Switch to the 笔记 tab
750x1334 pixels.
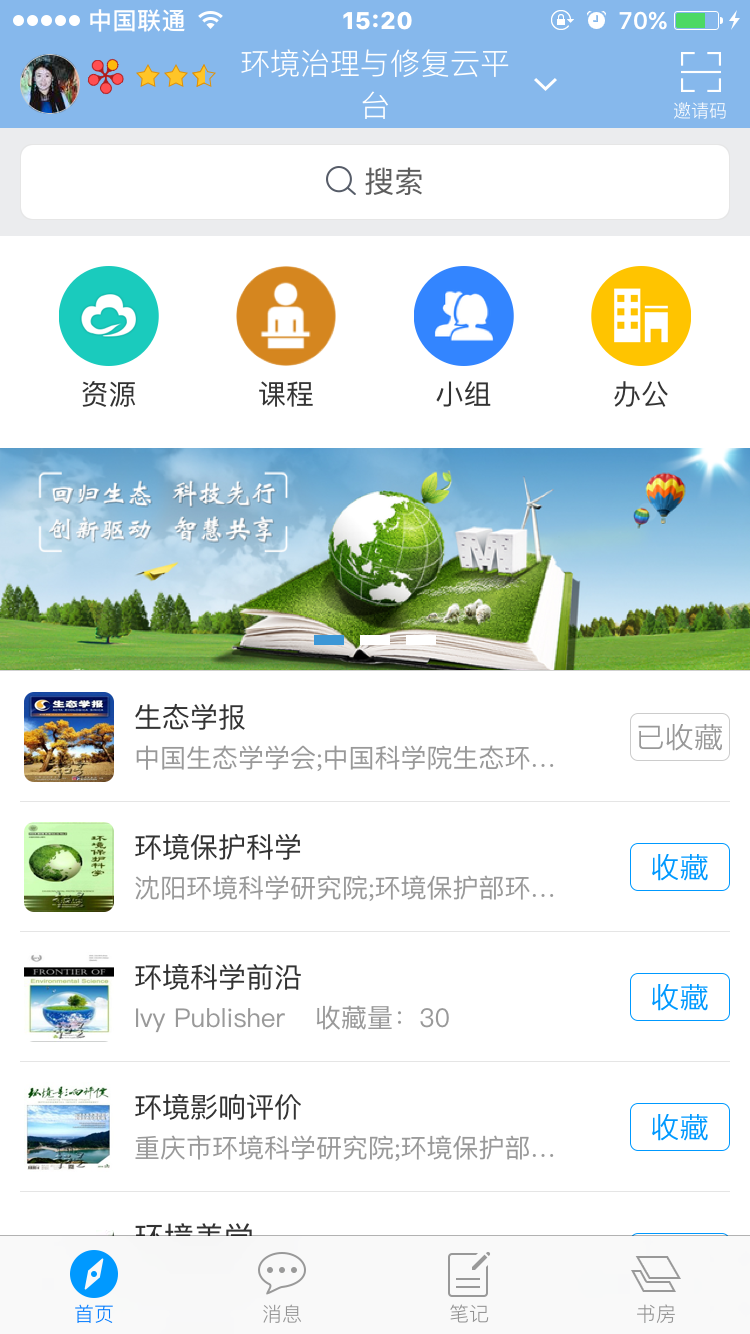pos(469,1286)
